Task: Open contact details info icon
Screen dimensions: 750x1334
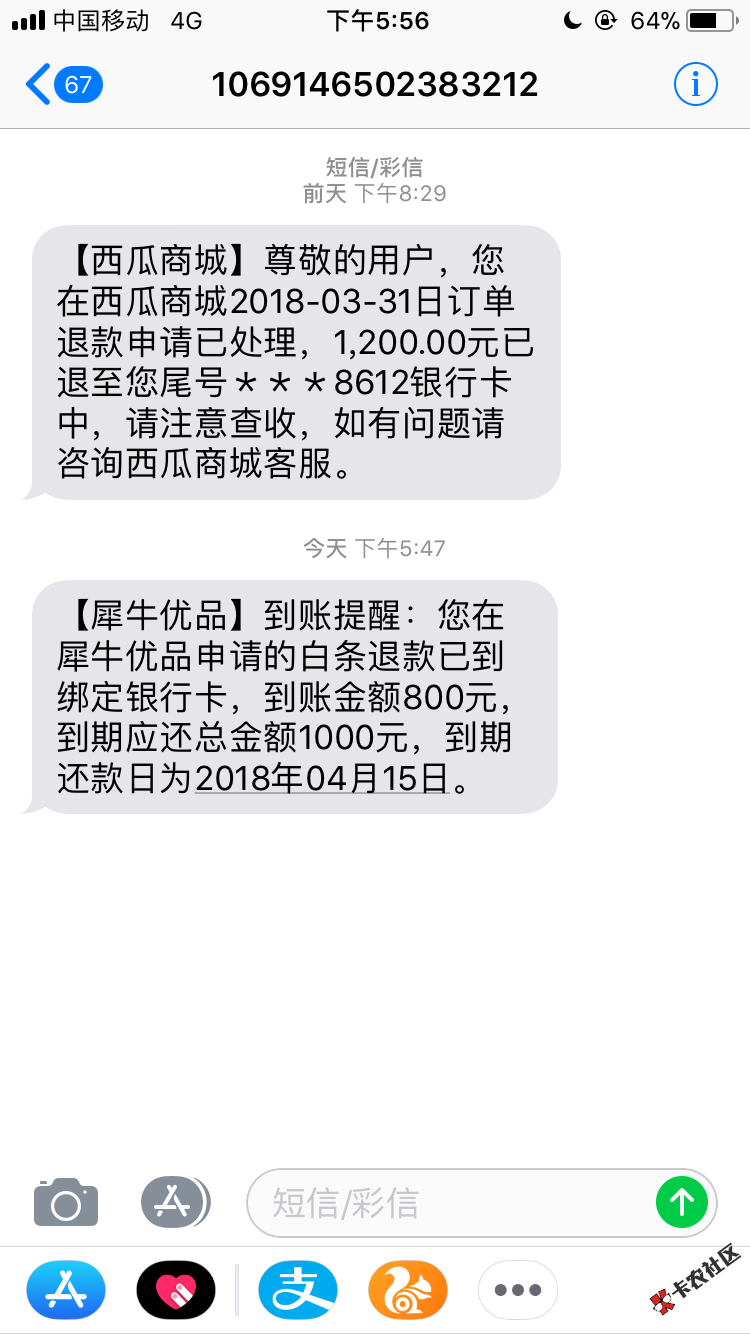Action: 695,85
